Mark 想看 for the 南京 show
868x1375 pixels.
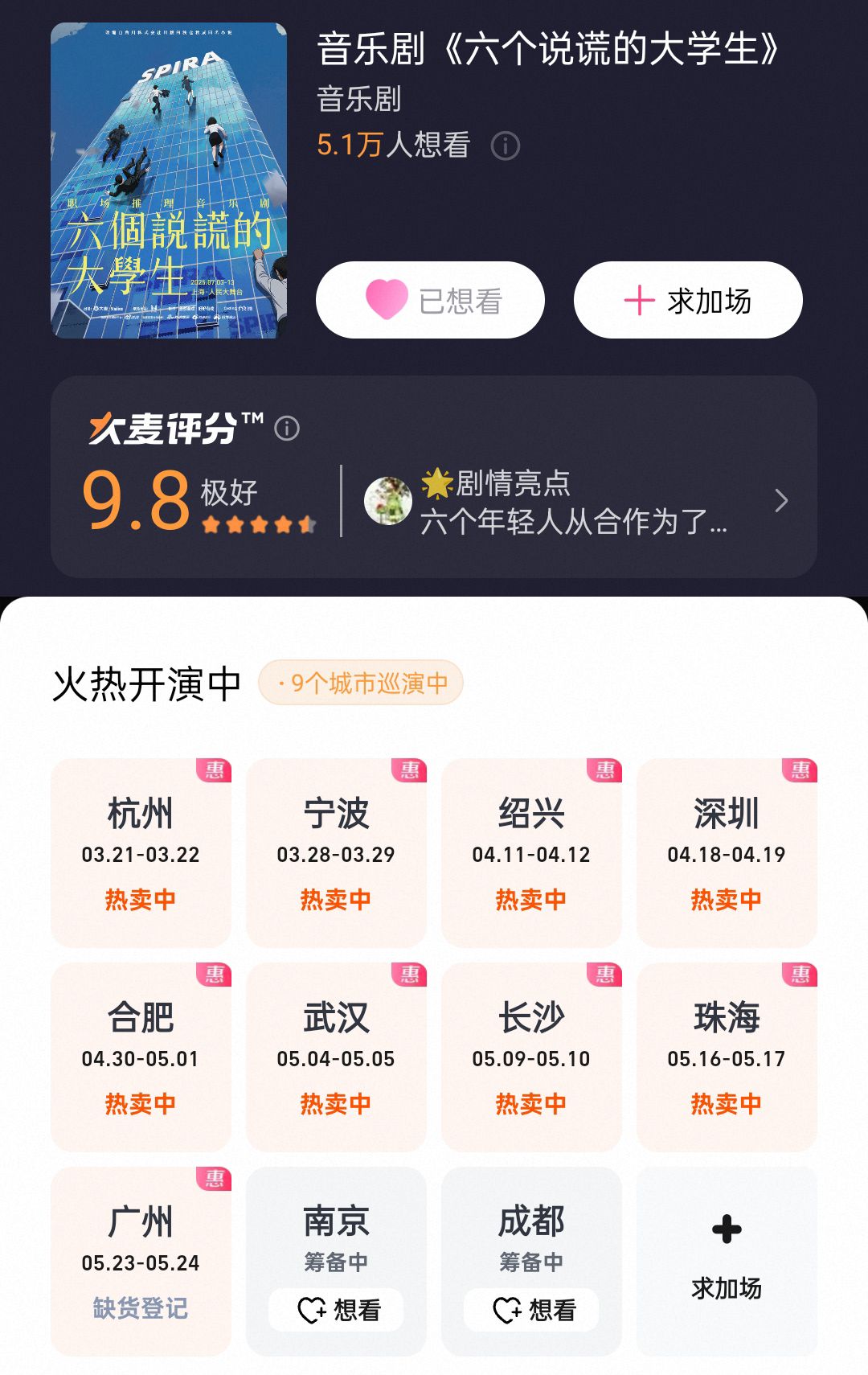[336, 1310]
